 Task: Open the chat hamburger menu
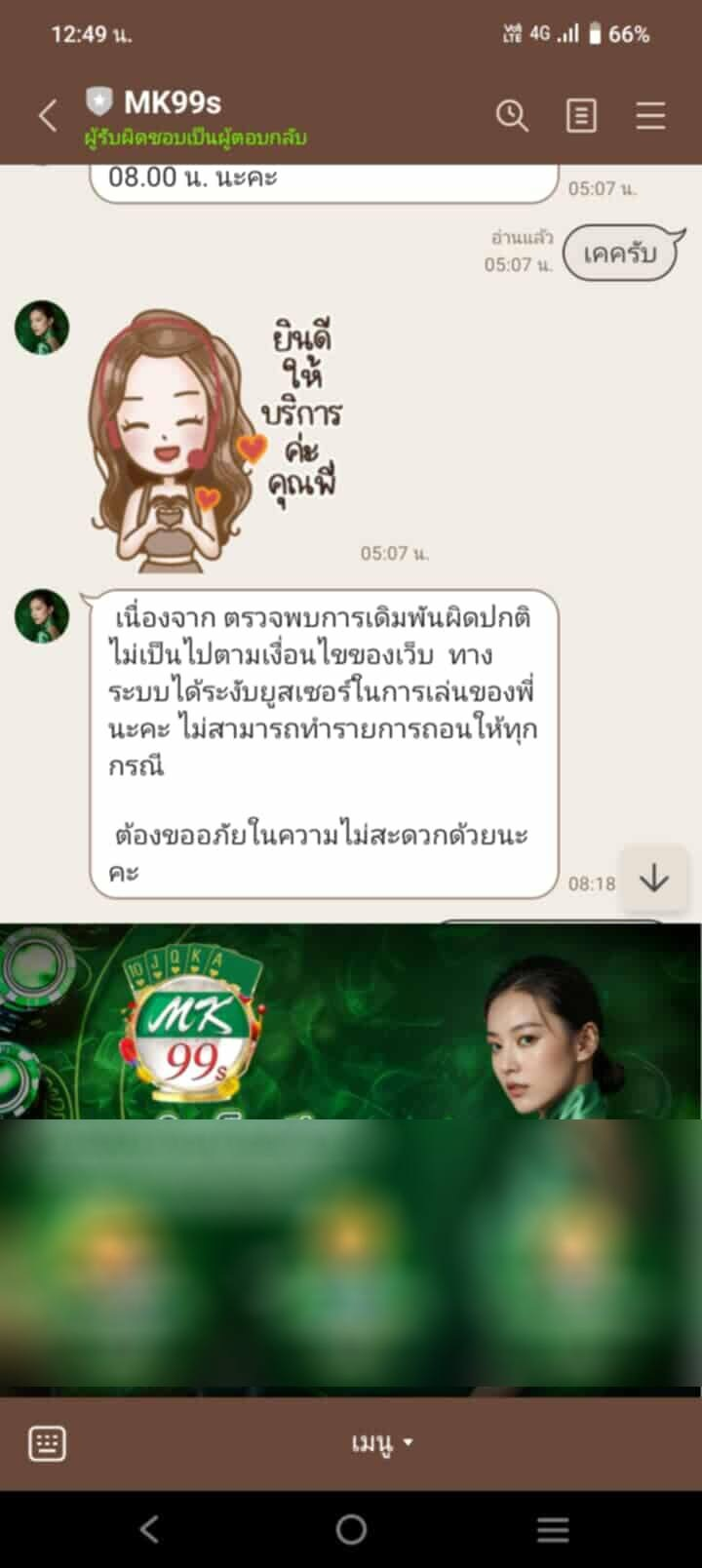[650, 116]
